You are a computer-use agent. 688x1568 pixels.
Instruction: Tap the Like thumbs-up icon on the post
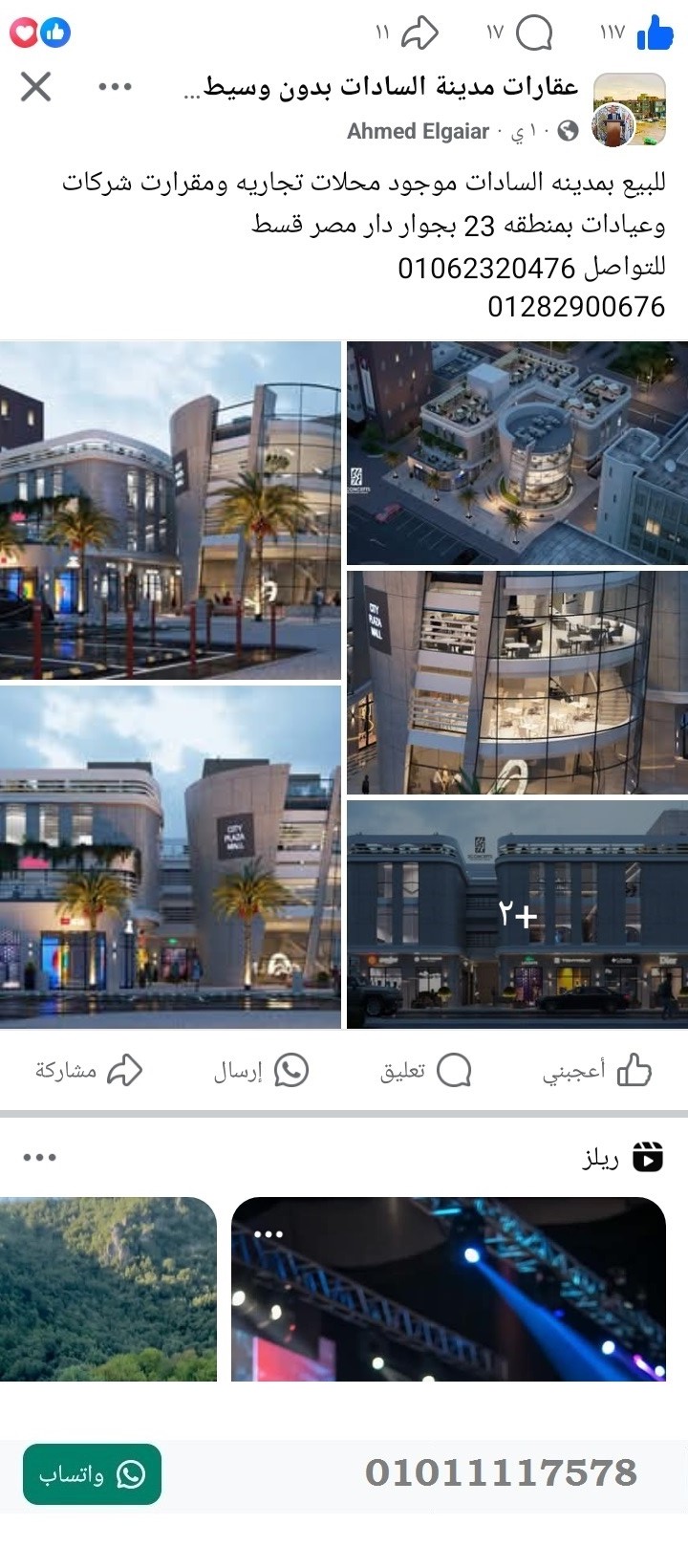coord(654,32)
